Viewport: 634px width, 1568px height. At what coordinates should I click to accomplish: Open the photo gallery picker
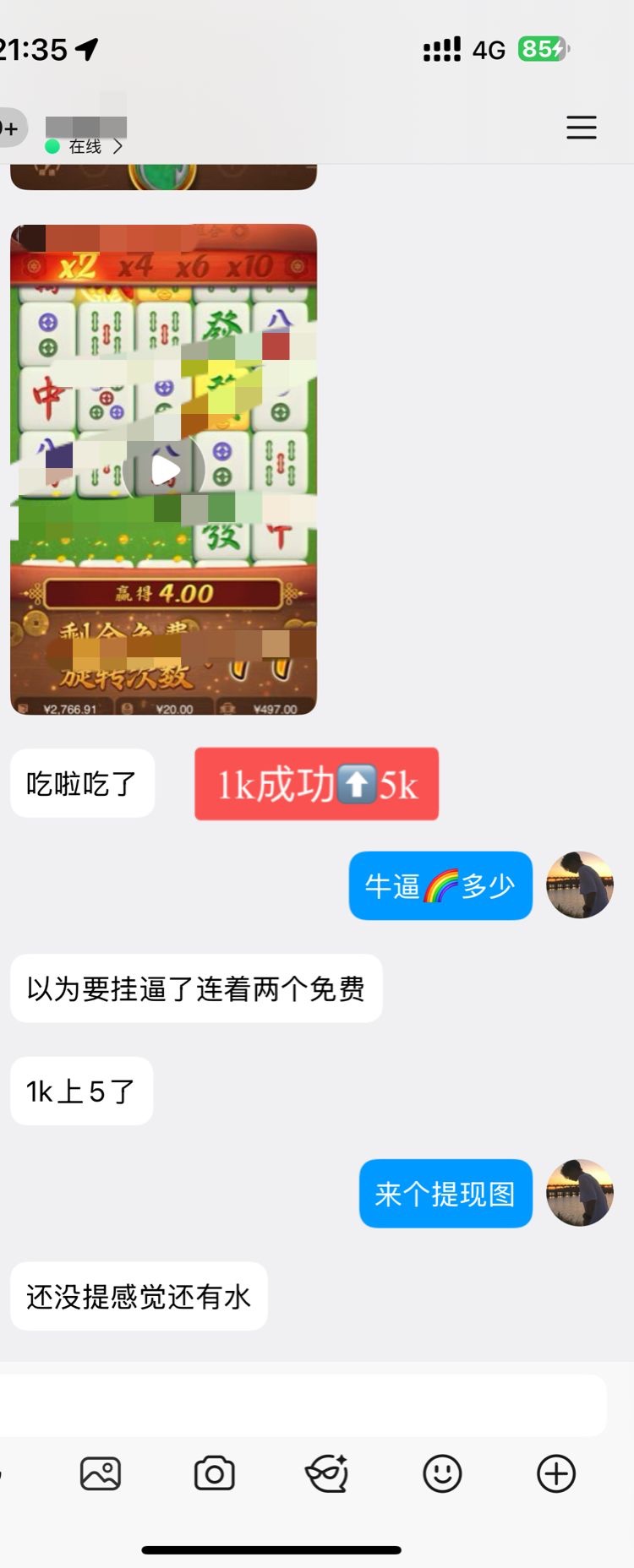(x=101, y=1474)
